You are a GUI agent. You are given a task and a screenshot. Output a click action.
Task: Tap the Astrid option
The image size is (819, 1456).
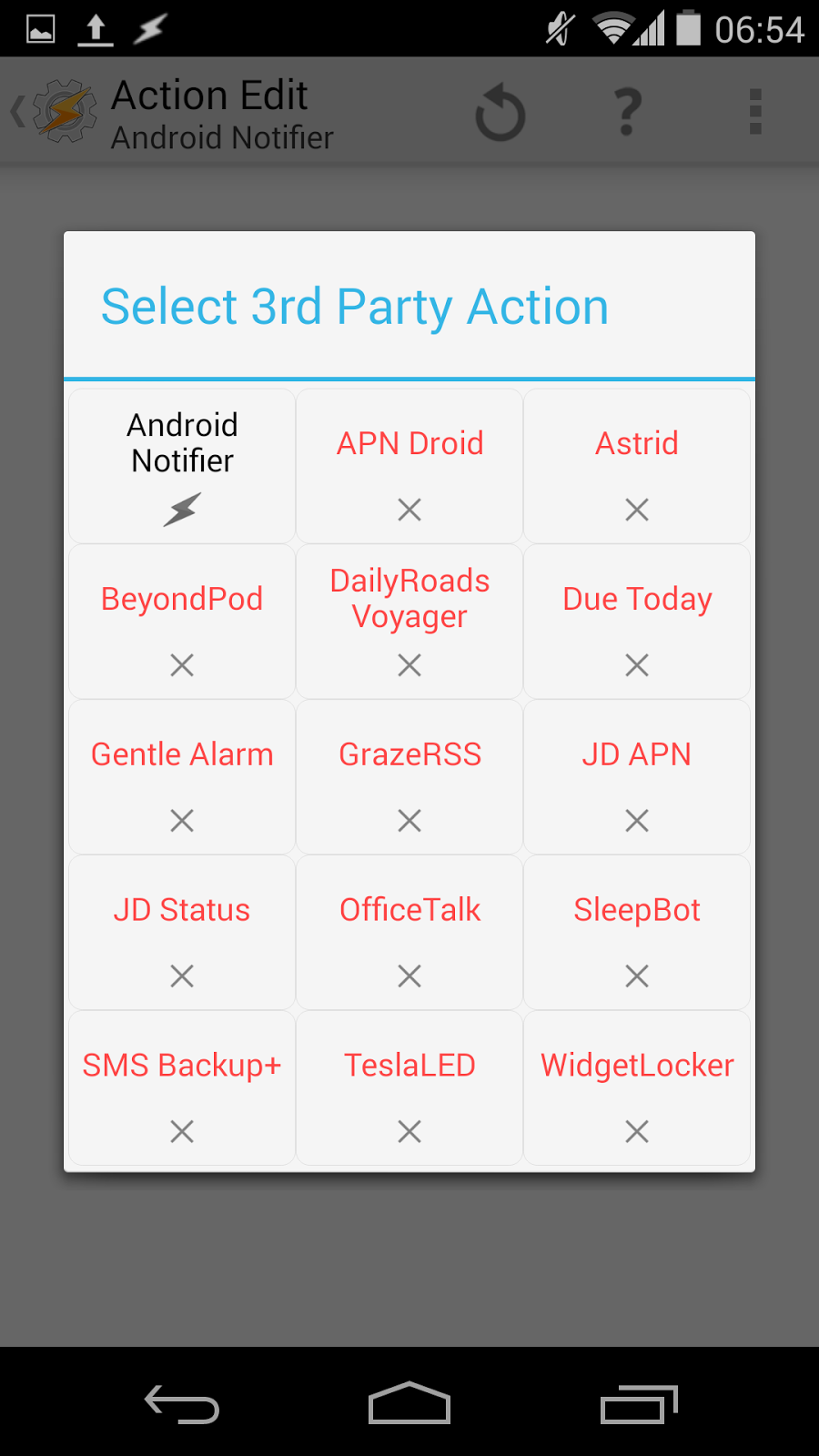637,466
